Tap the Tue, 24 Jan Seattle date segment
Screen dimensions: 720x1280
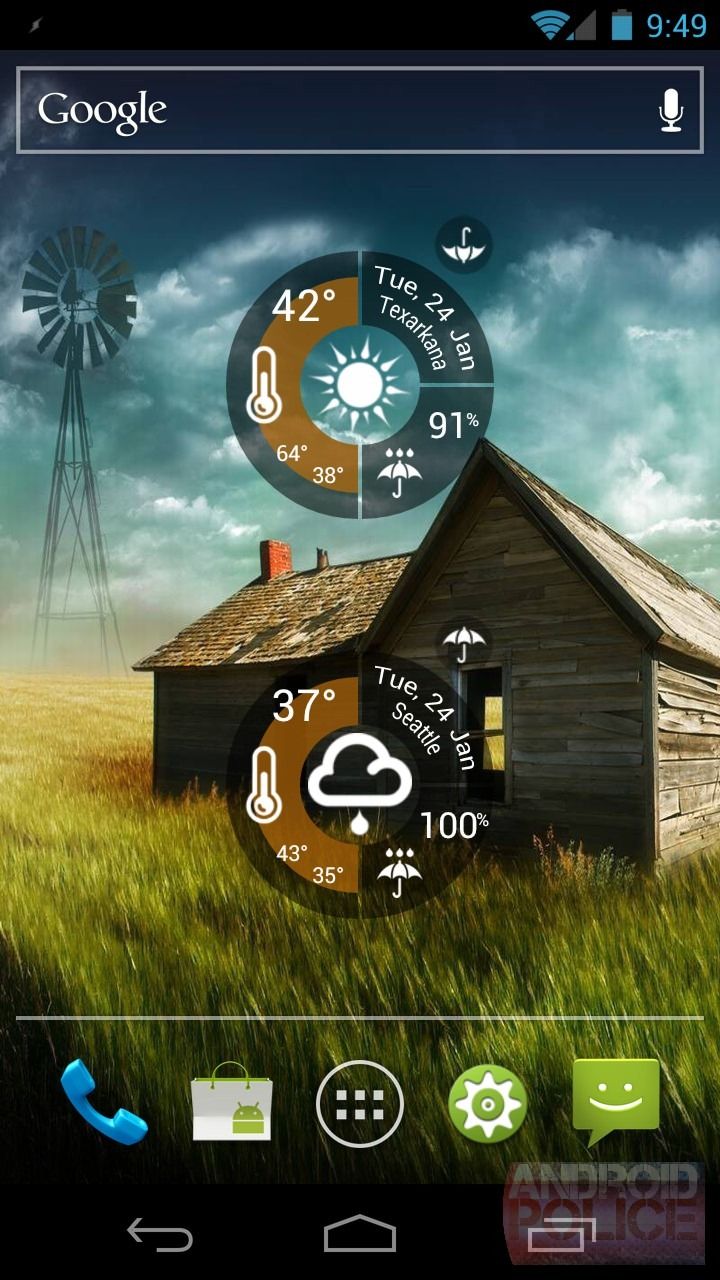[x=420, y=712]
